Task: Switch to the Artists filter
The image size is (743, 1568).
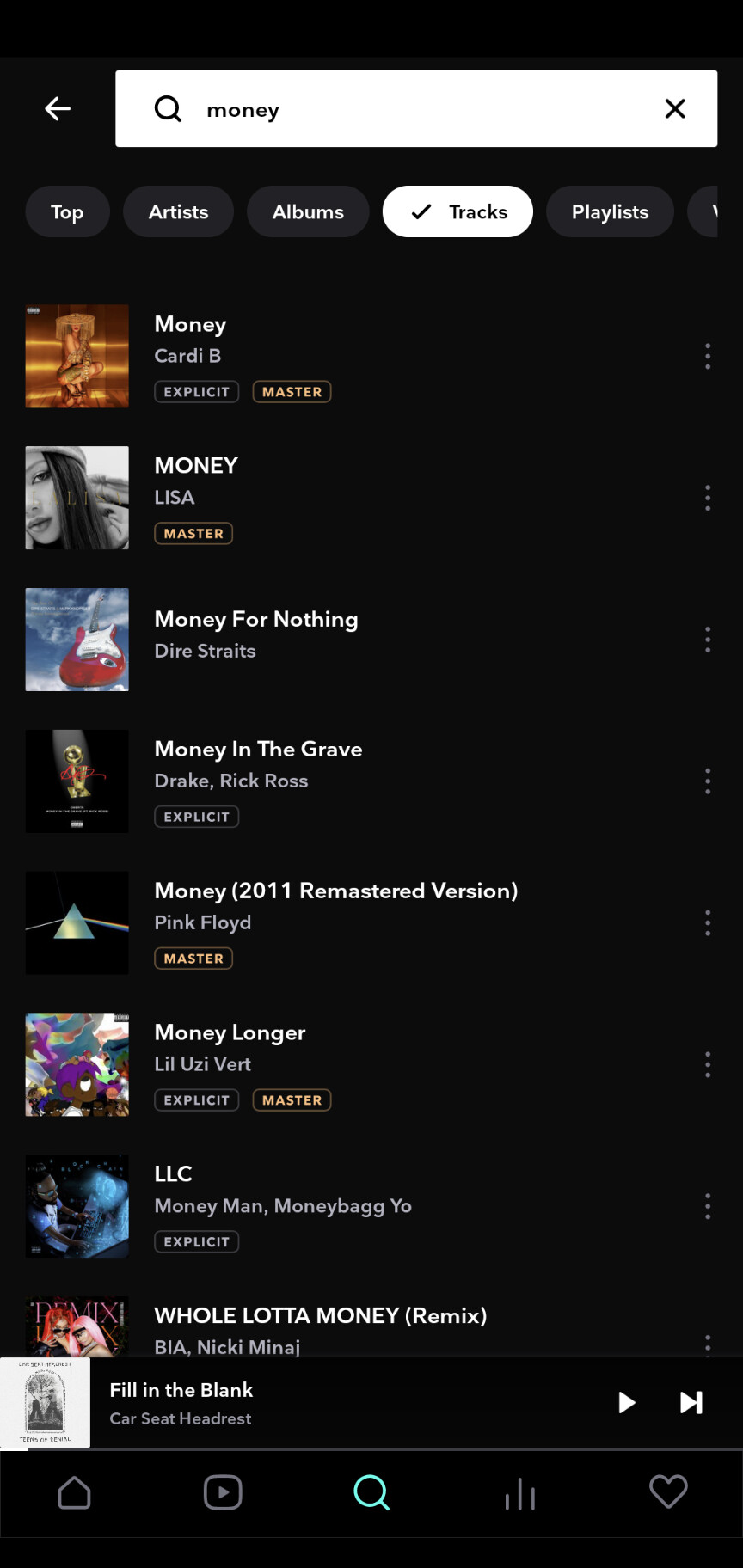Action: (x=178, y=211)
